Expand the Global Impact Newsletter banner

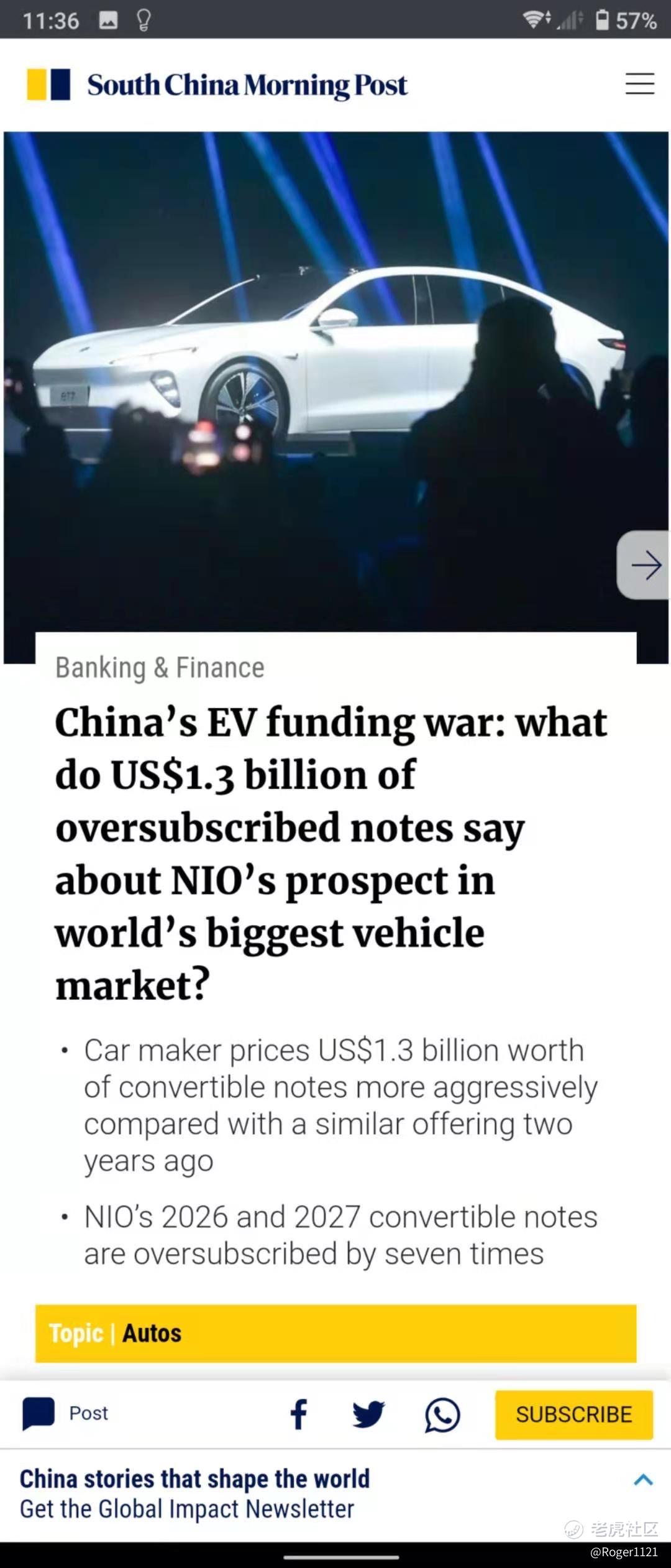coord(643,1480)
